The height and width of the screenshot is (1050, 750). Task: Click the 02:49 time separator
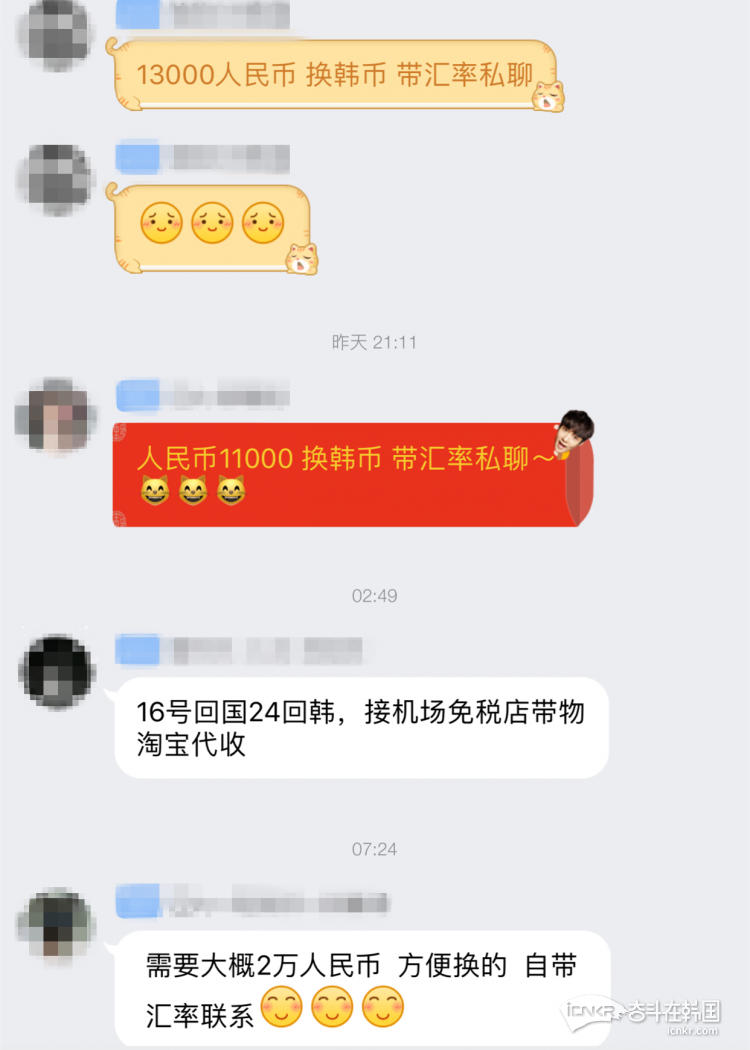point(375,595)
